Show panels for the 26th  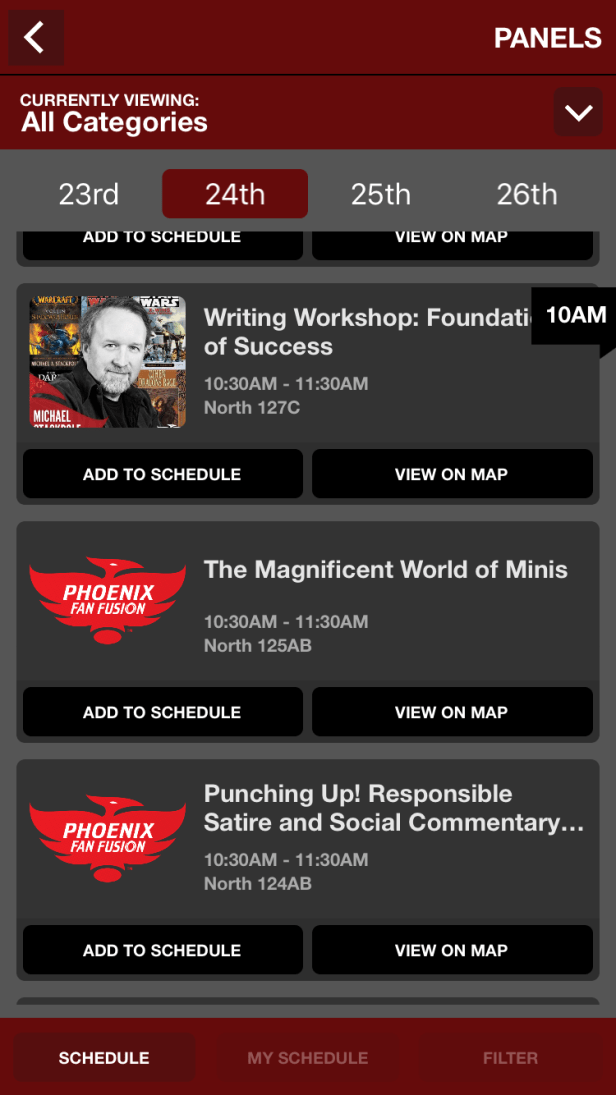(x=527, y=194)
